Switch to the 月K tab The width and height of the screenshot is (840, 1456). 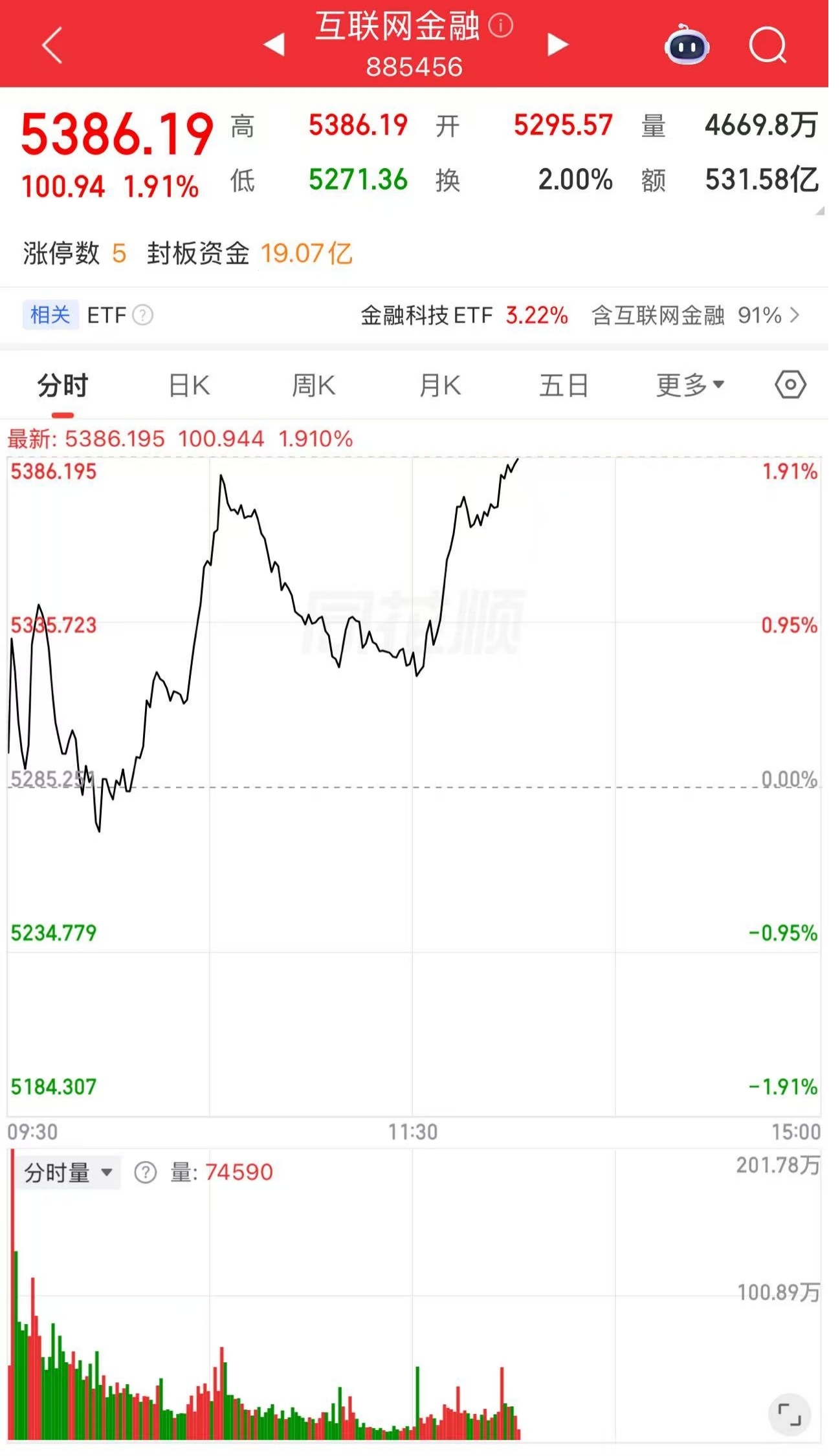point(440,386)
